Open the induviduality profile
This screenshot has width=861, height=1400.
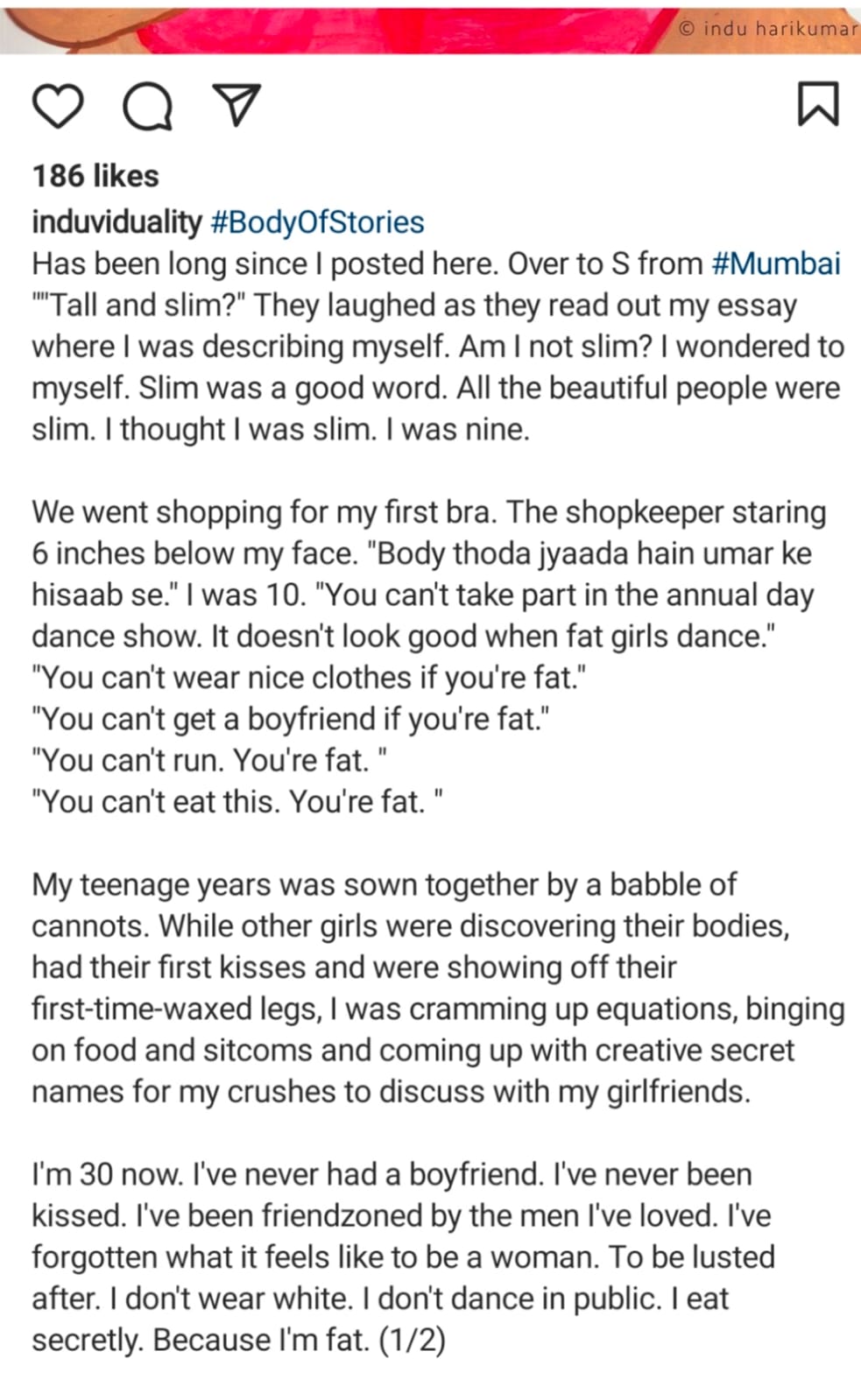116,222
